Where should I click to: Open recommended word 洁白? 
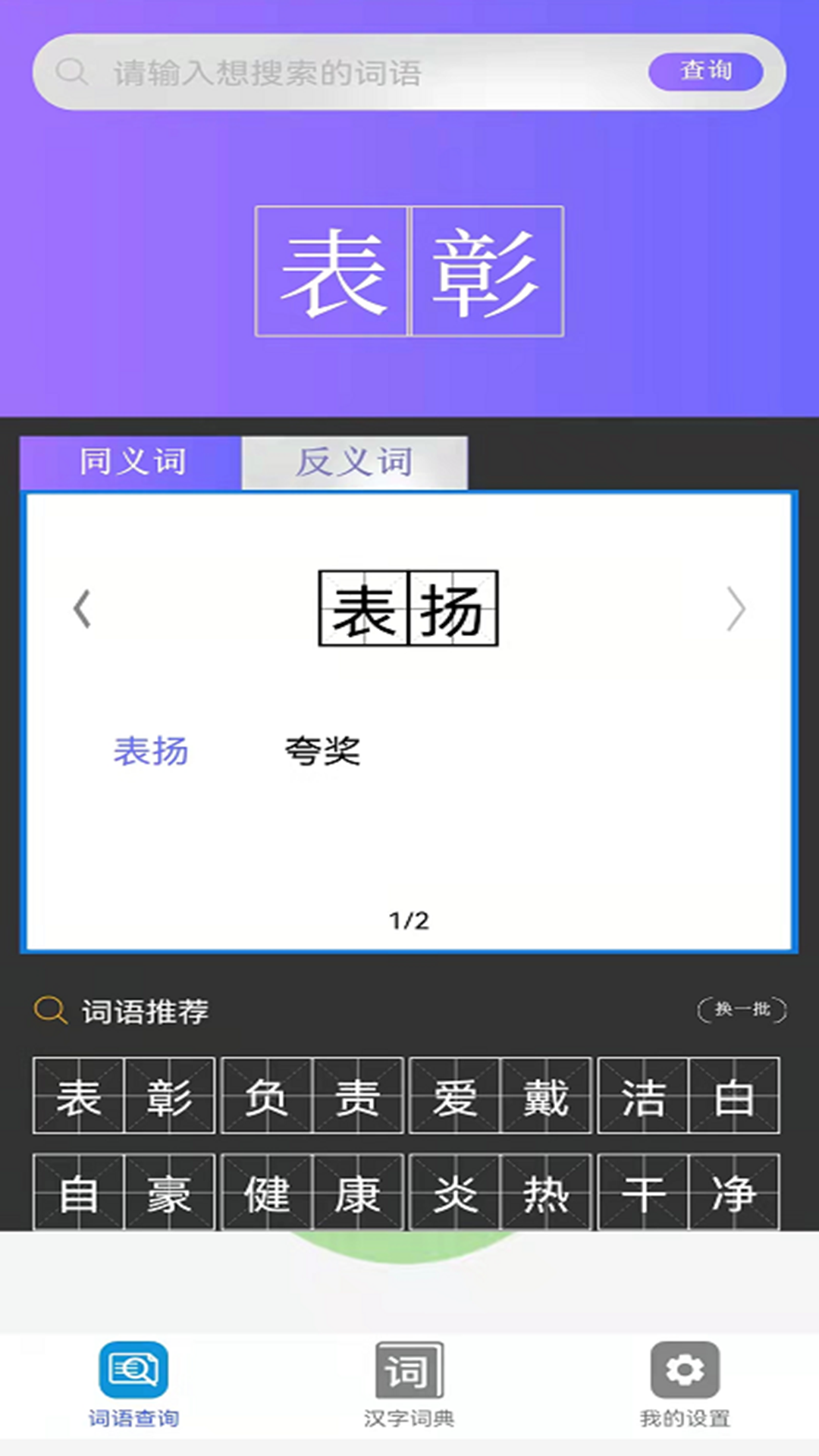688,1096
